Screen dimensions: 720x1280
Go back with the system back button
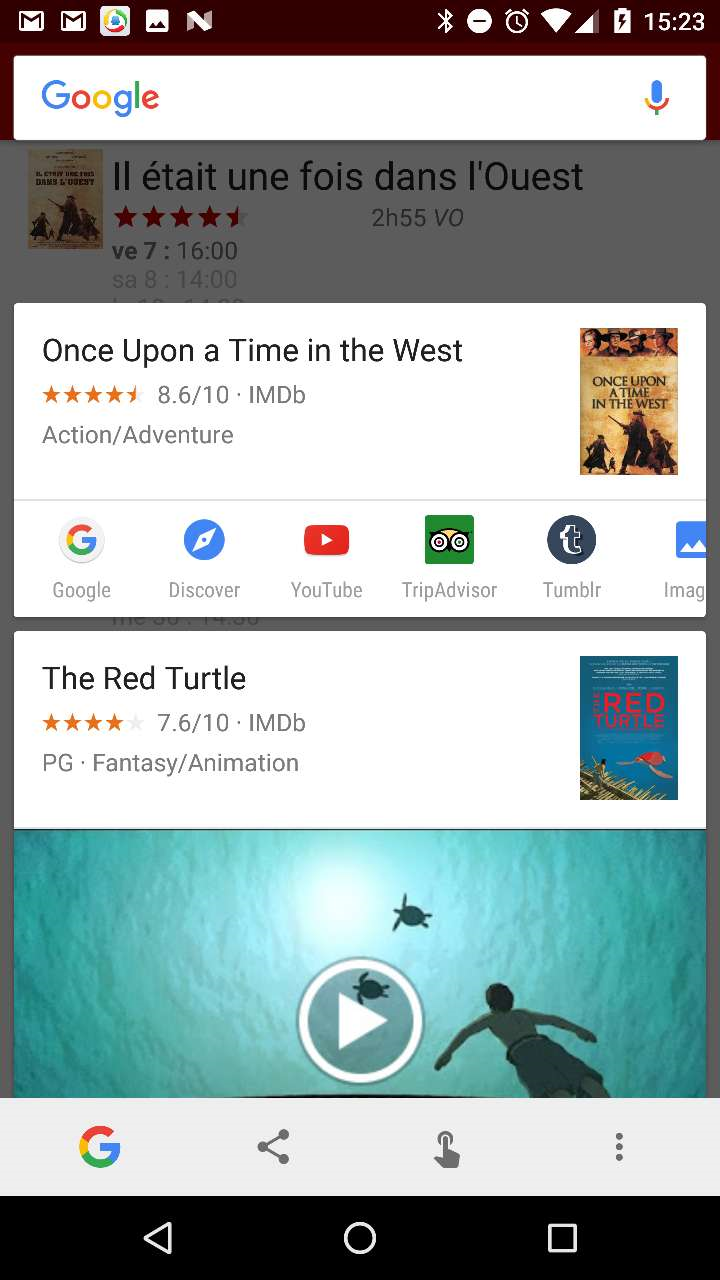158,1238
